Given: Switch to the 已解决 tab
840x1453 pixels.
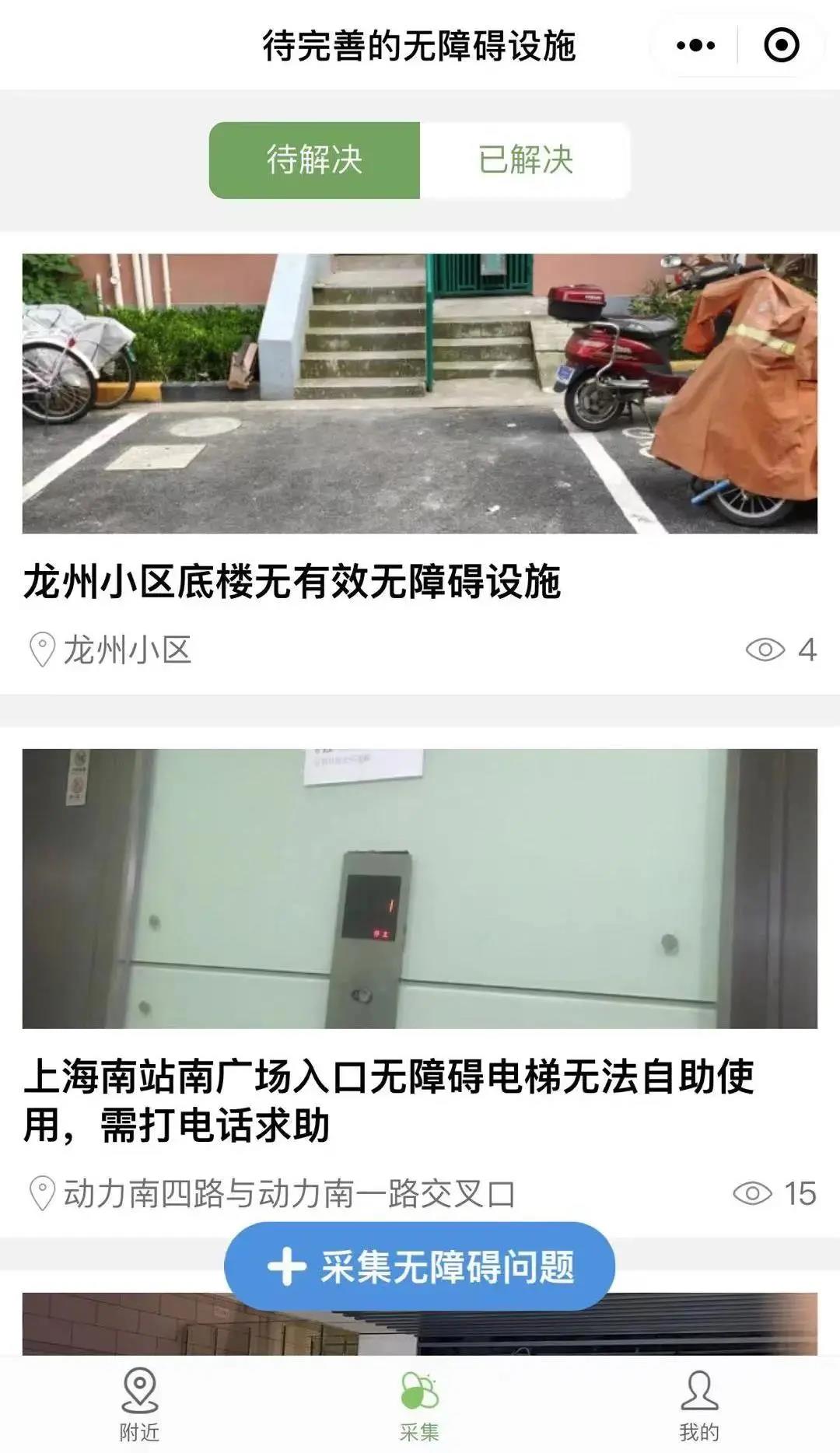Looking at the screenshot, I should pyautogui.click(x=525, y=159).
